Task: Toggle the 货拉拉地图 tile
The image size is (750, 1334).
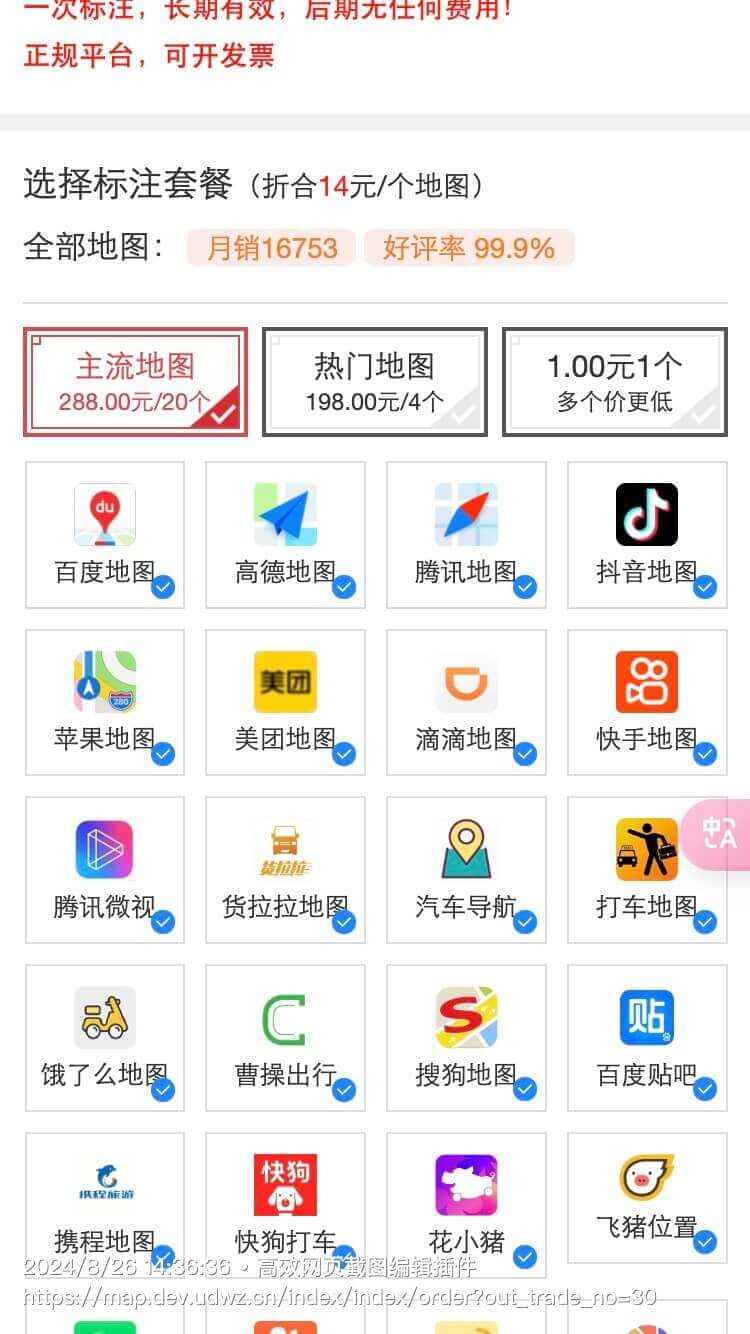Action: click(285, 870)
